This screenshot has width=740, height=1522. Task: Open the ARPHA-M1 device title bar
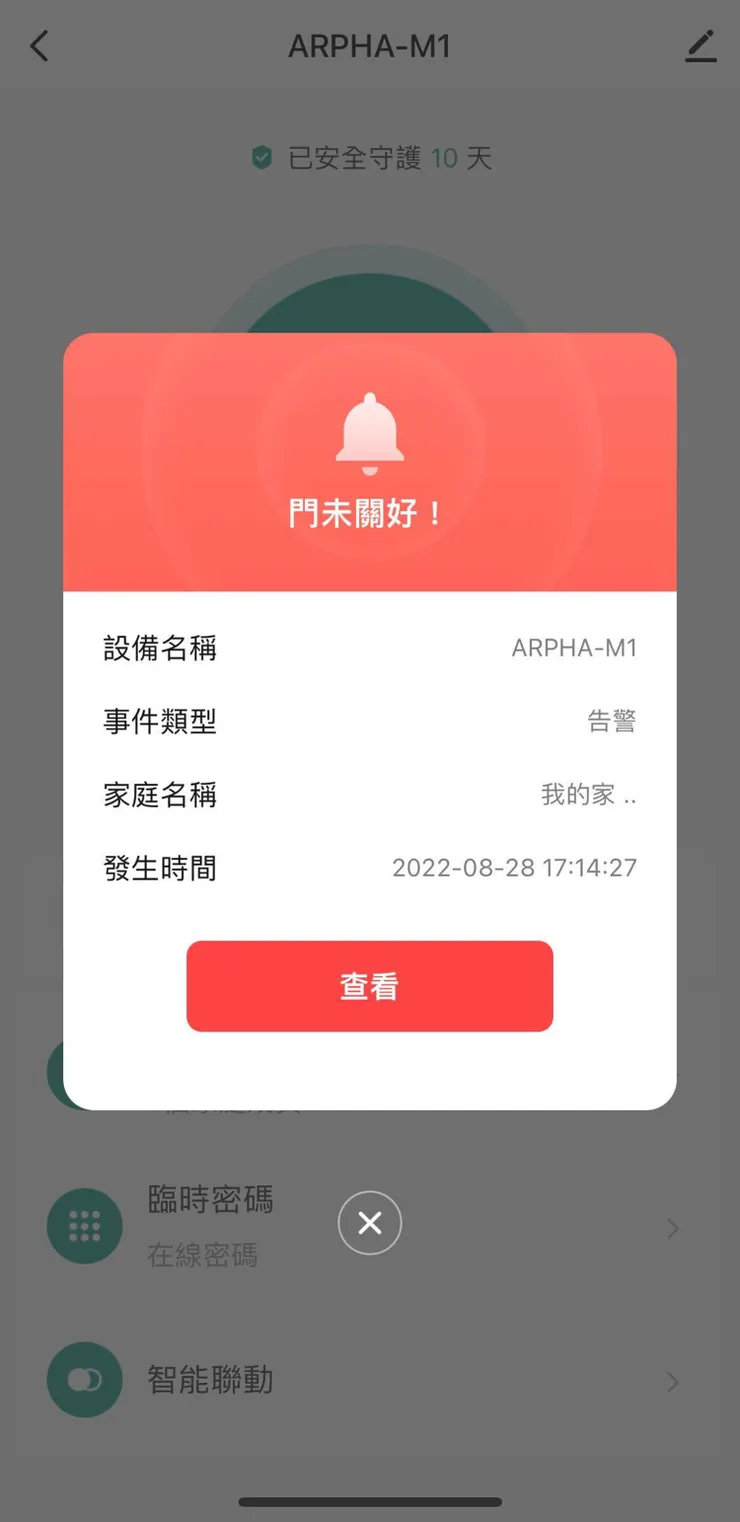pyautogui.click(x=369, y=46)
